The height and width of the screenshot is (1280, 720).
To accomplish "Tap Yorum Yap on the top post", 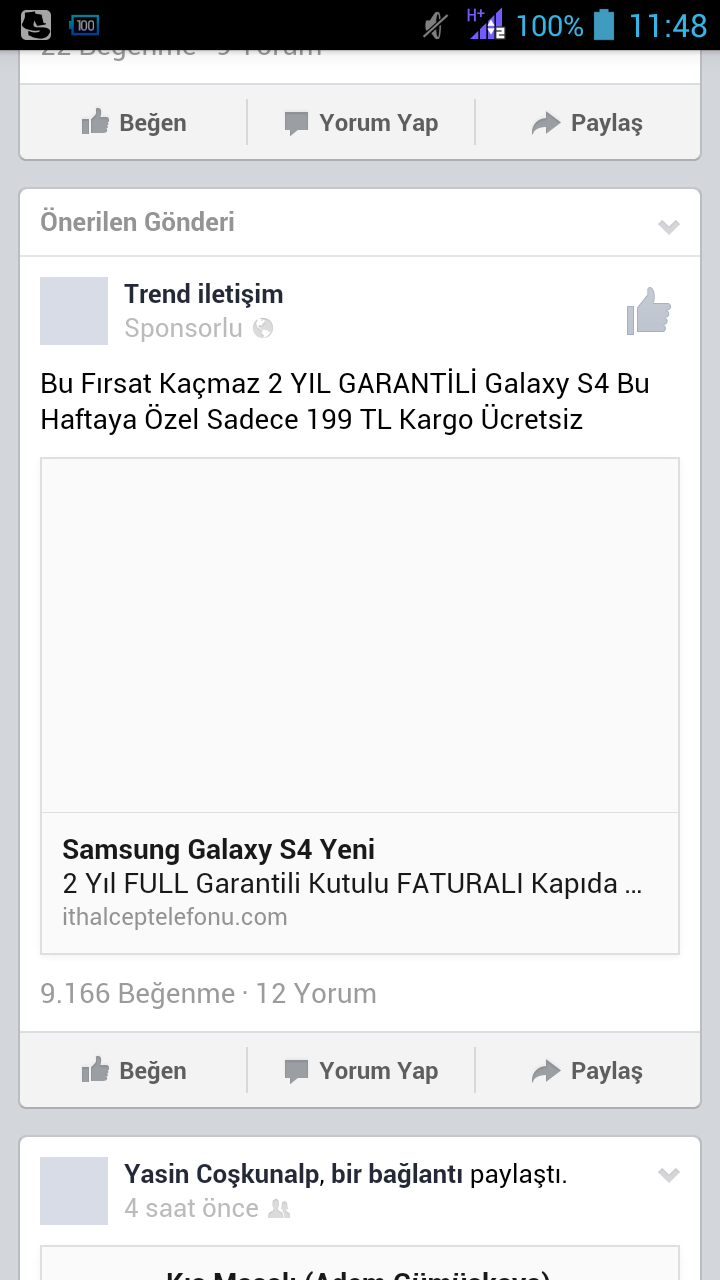I will 360,123.
